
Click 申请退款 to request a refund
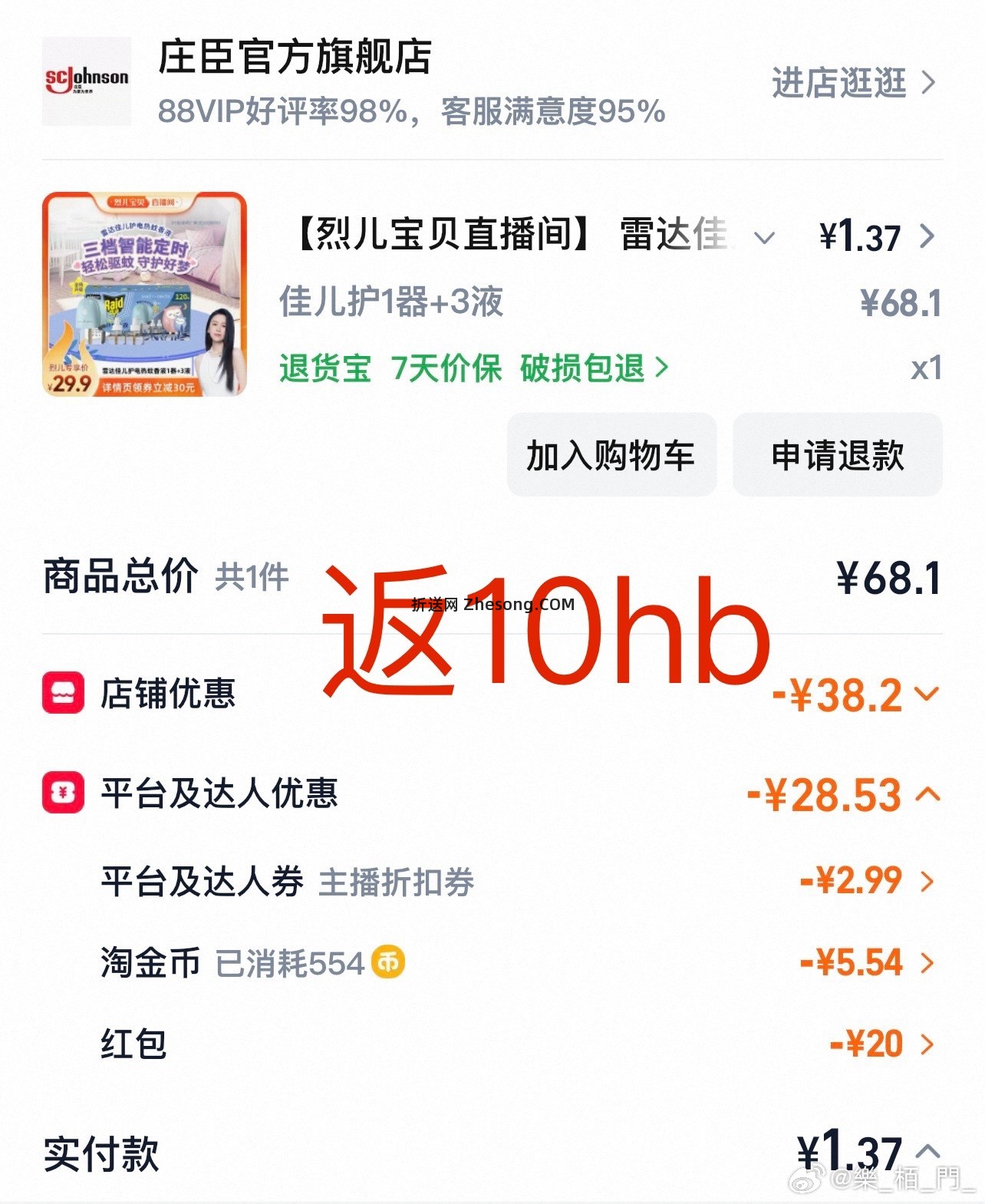pos(837,454)
